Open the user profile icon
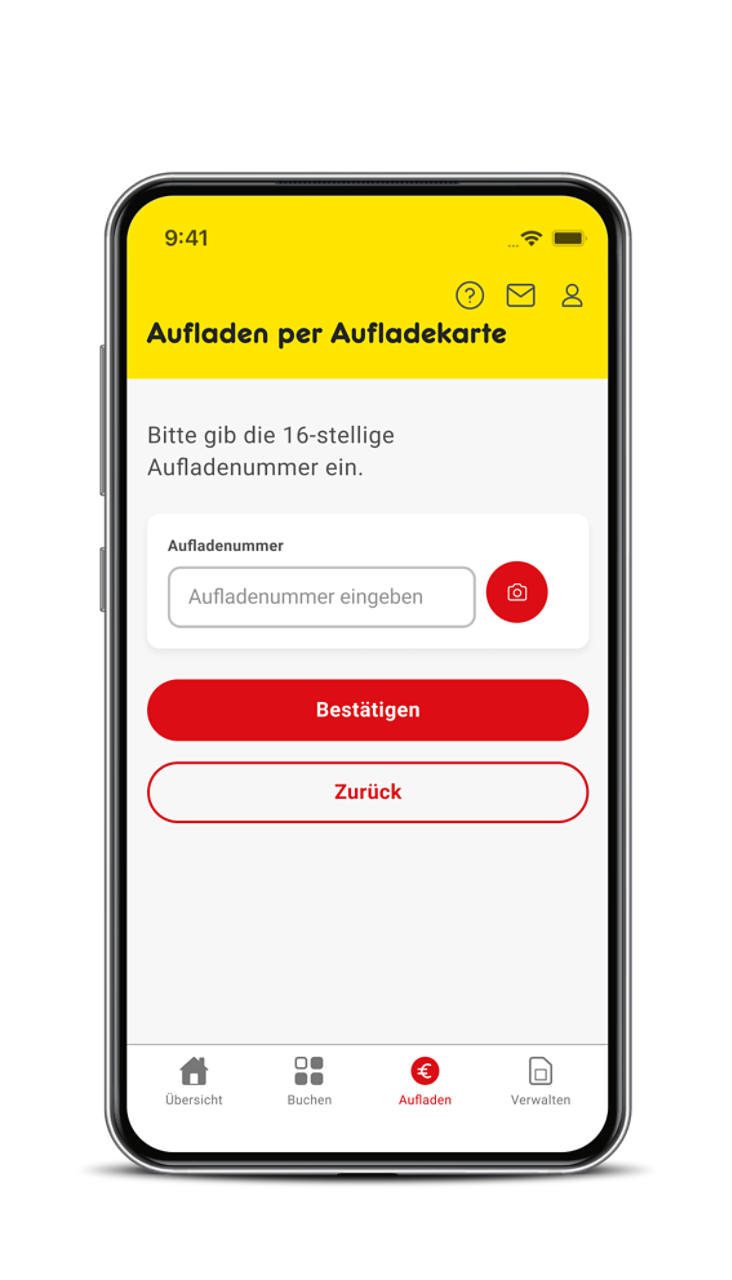The image size is (732, 1280). point(572,295)
